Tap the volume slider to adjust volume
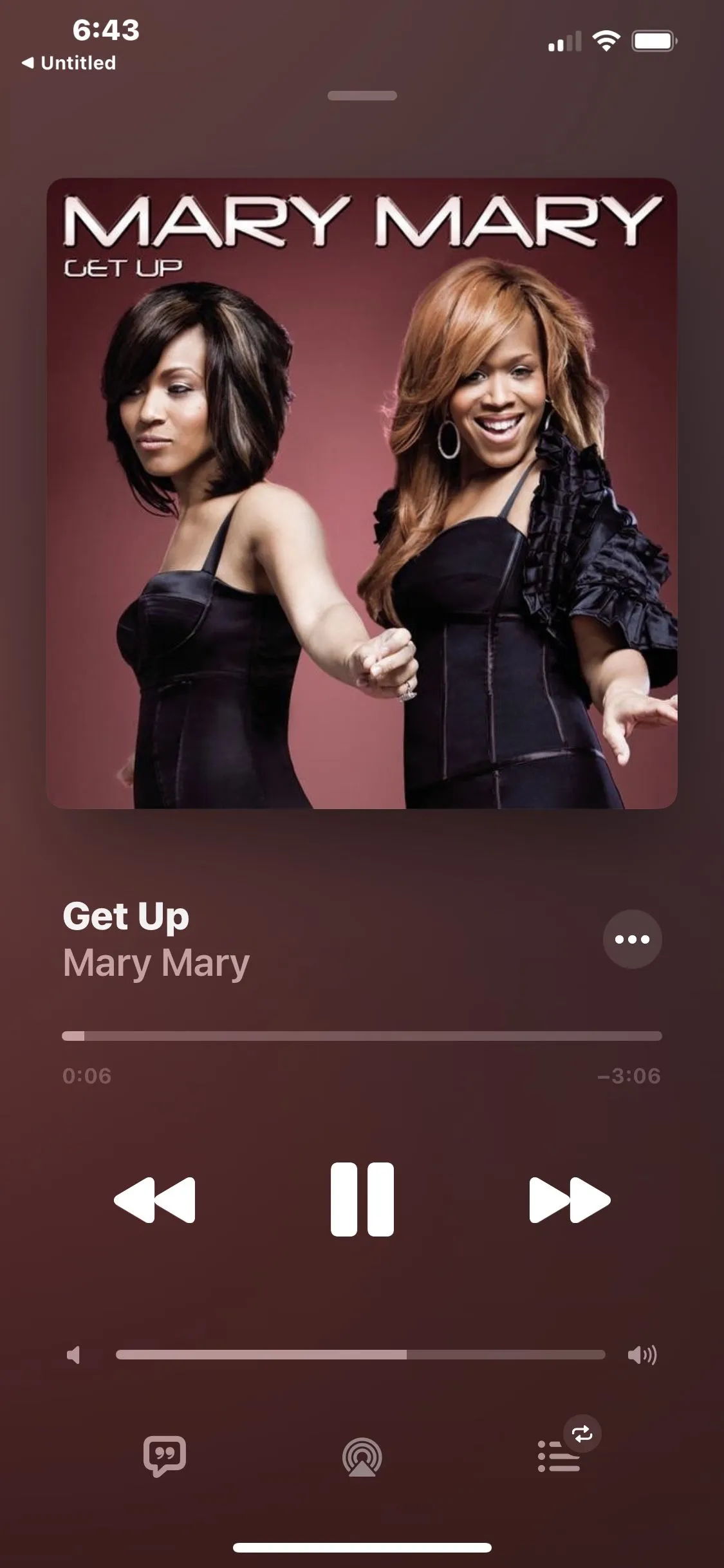 pyautogui.click(x=360, y=1354)
